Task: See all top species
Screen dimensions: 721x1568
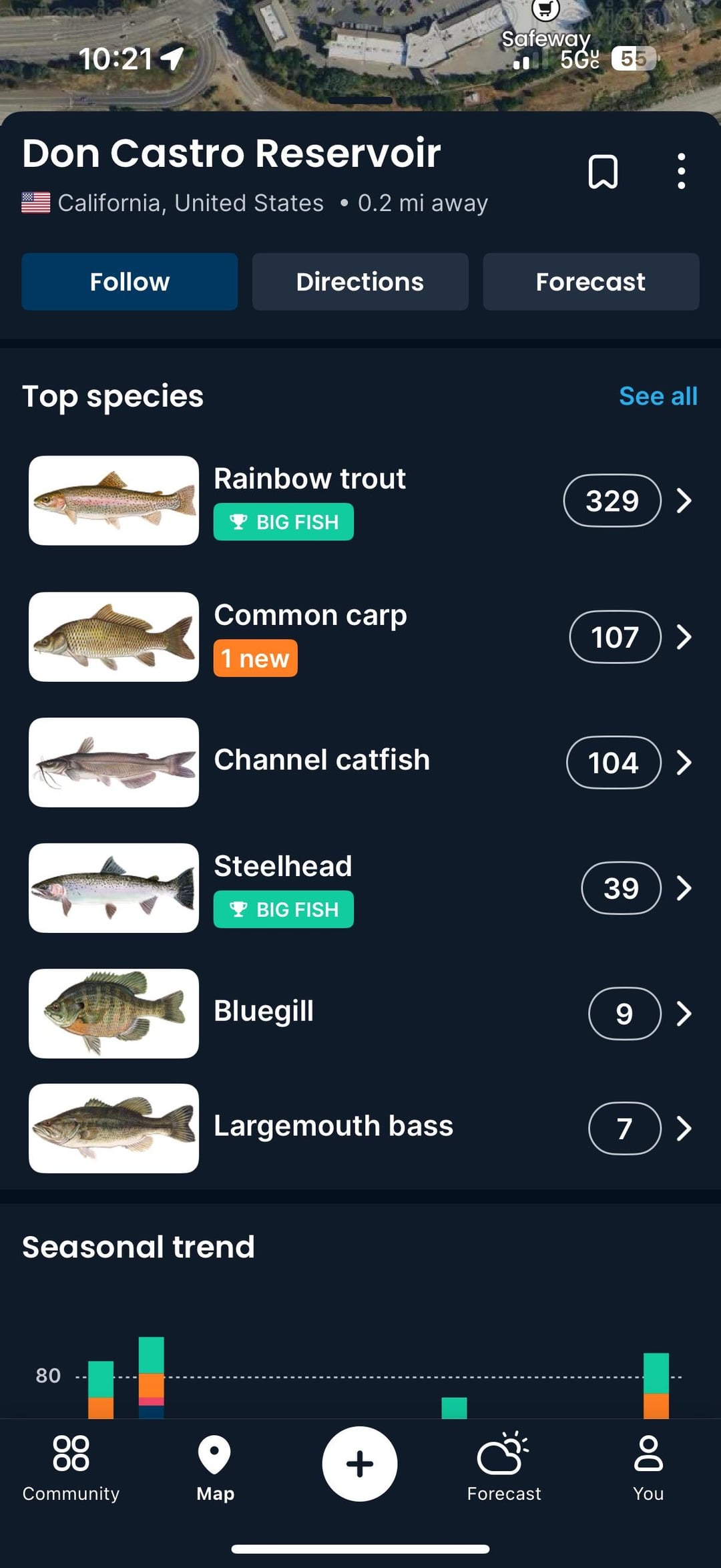Action: pyautogui.click(x=658, y=396)
